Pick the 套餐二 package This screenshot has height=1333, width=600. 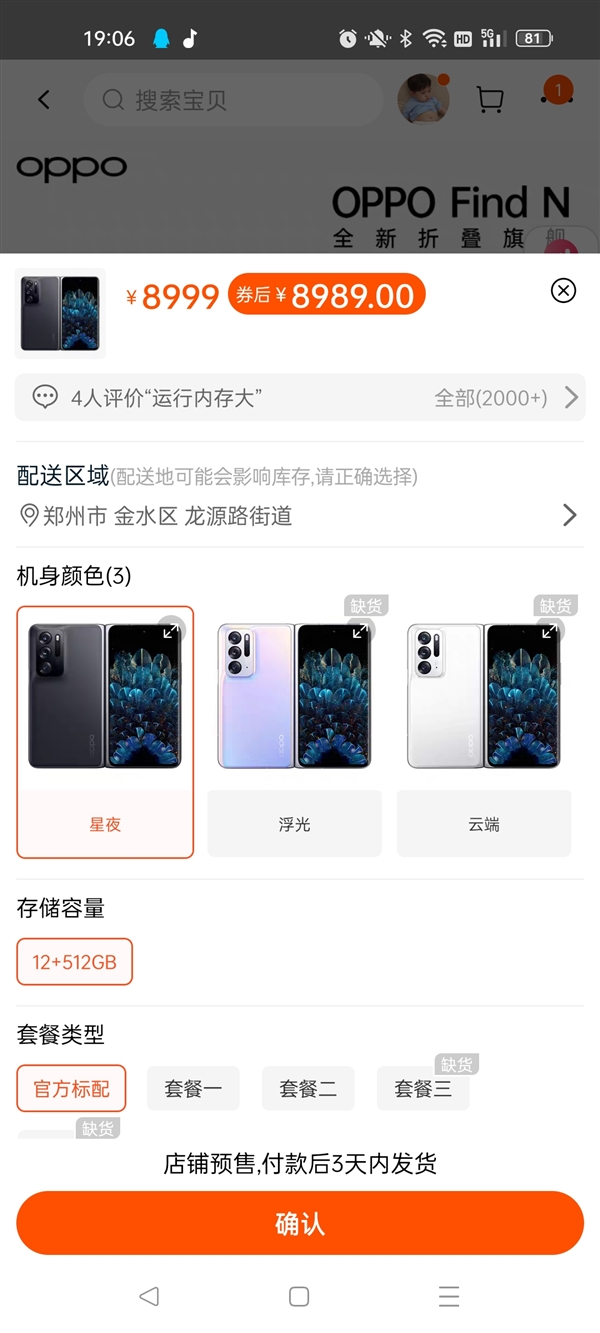point(308,1089)
